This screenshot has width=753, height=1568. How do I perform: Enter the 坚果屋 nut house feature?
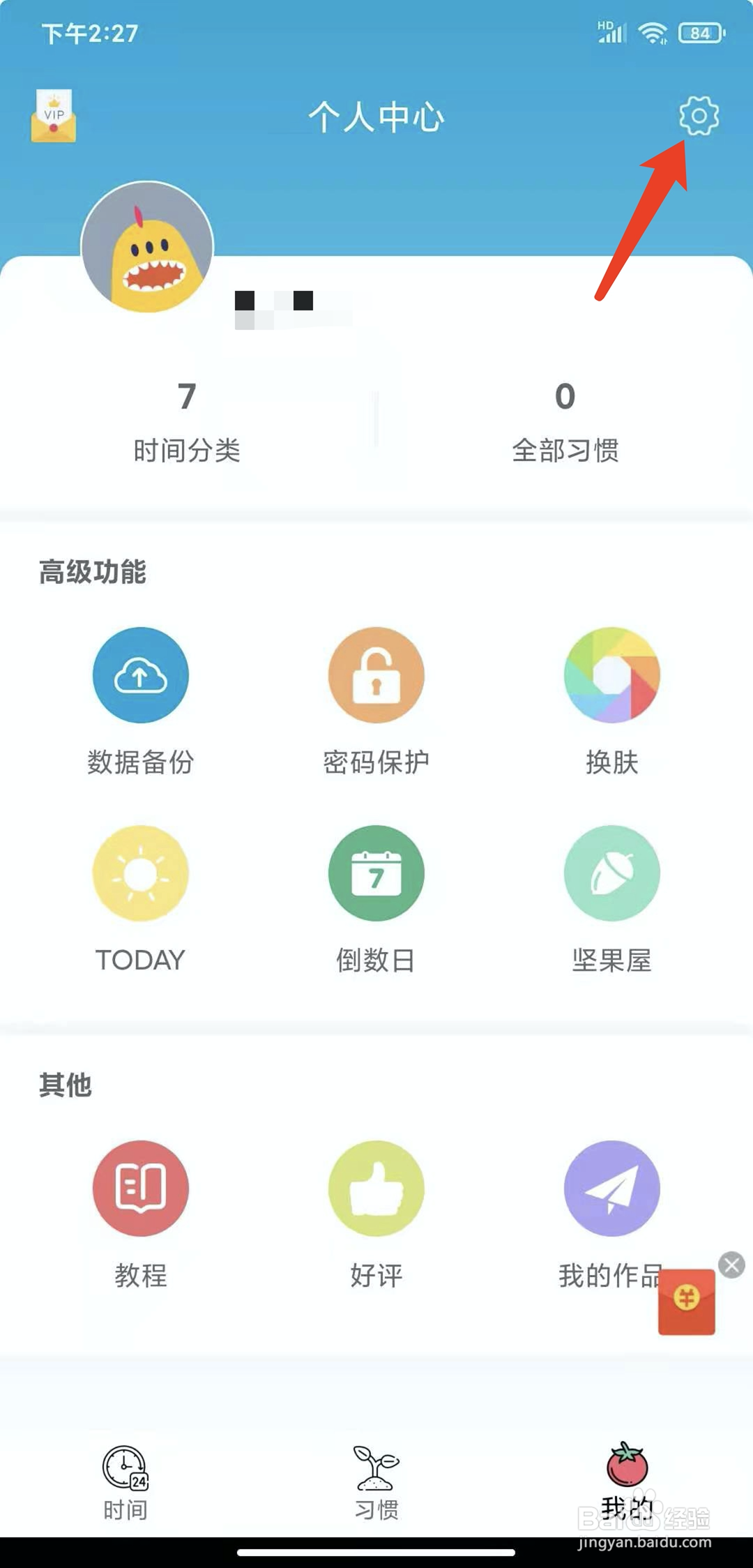[x=611, y=874]
